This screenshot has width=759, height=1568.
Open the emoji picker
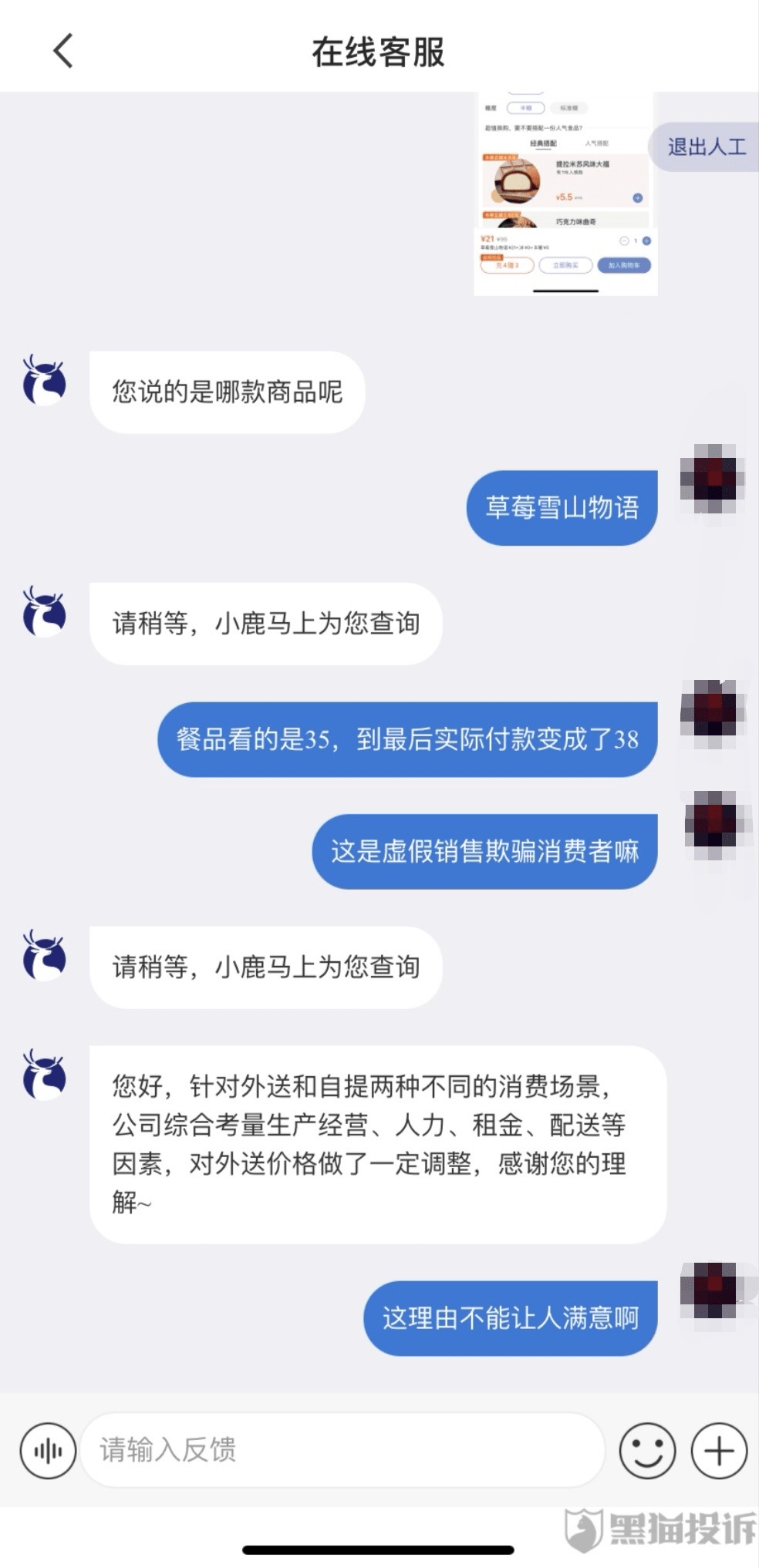(x=647, y=1450)
